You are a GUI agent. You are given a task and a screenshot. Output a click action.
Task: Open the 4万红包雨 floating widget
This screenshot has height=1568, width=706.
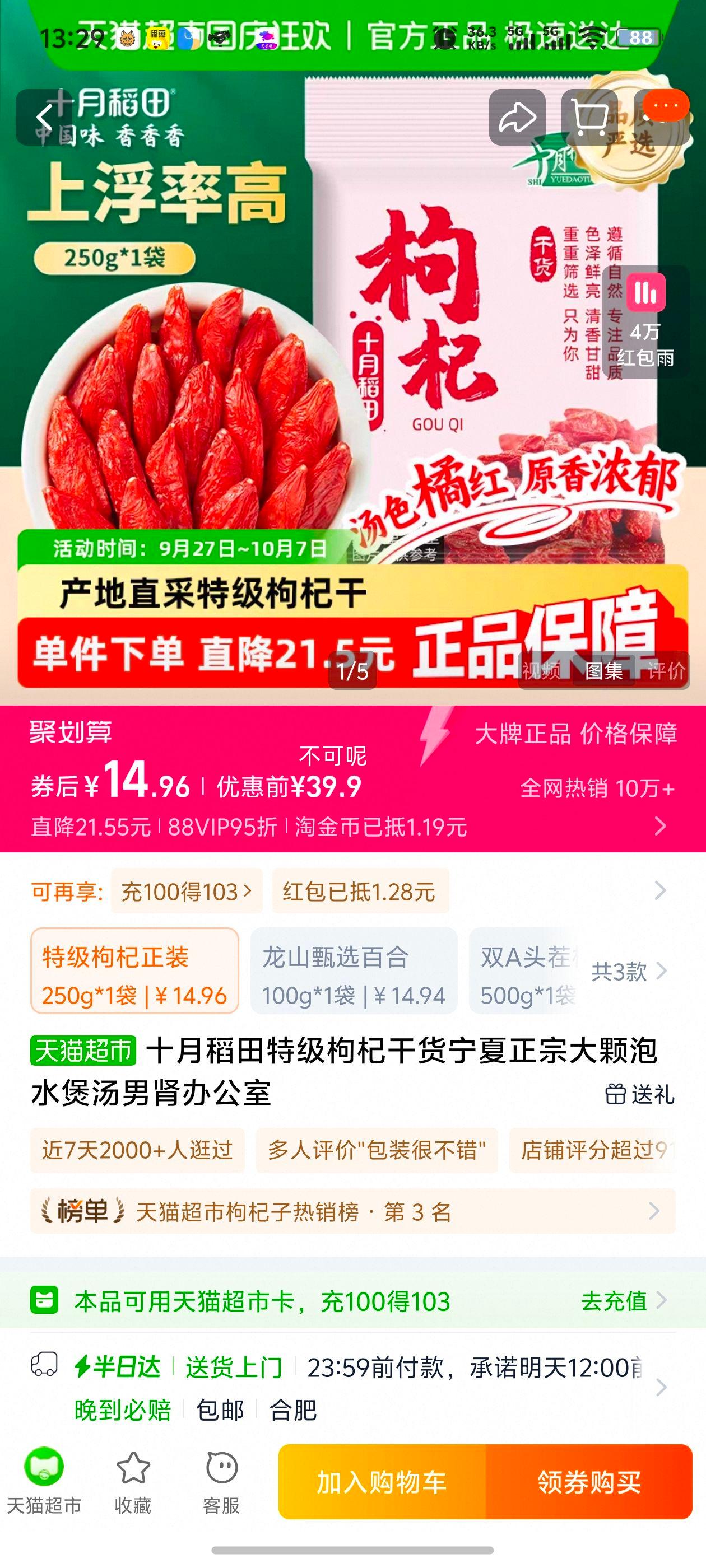coord(645,321)
